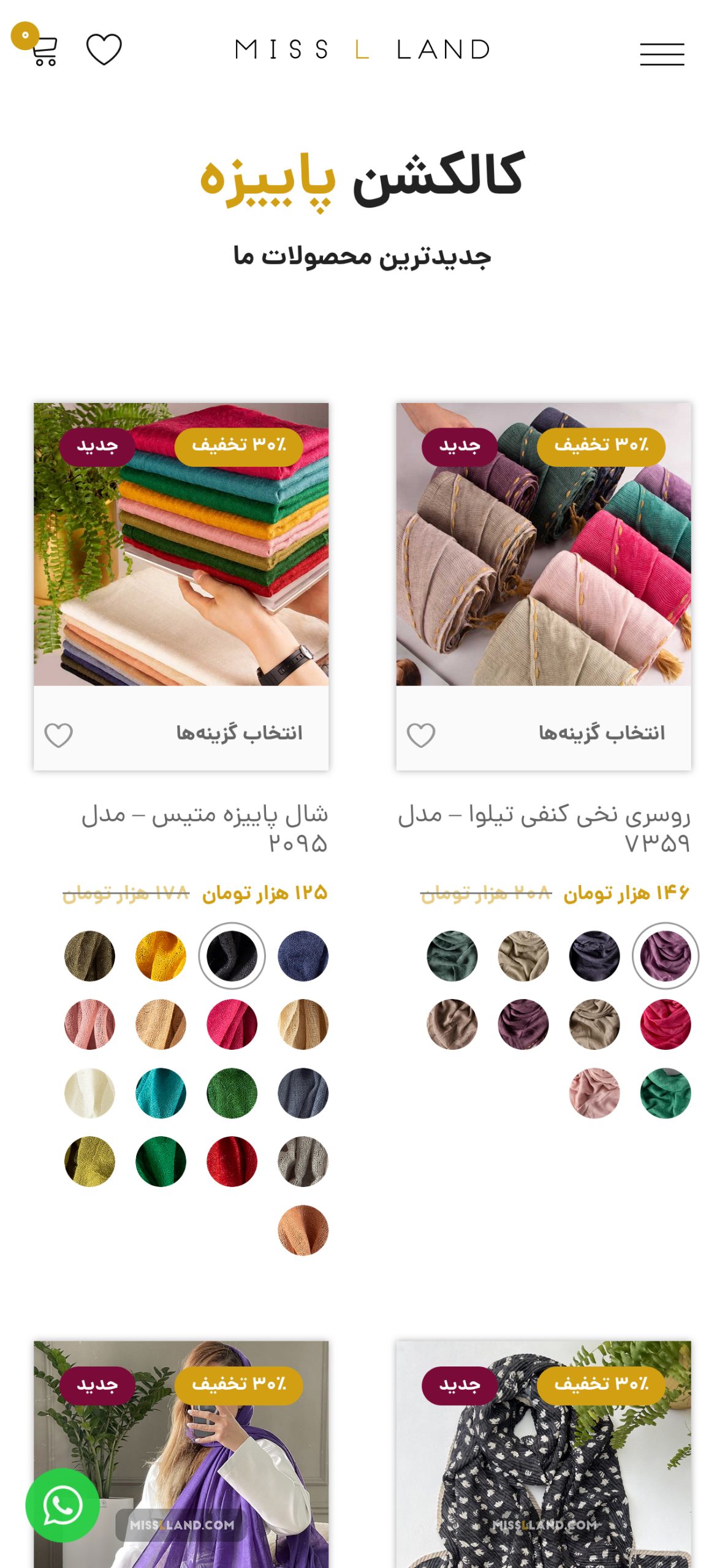Image resolution: width=725 pixels, height=1568 pixels.
Task: Select the cream white Metis shawl color
Action: click(89, 1093)
